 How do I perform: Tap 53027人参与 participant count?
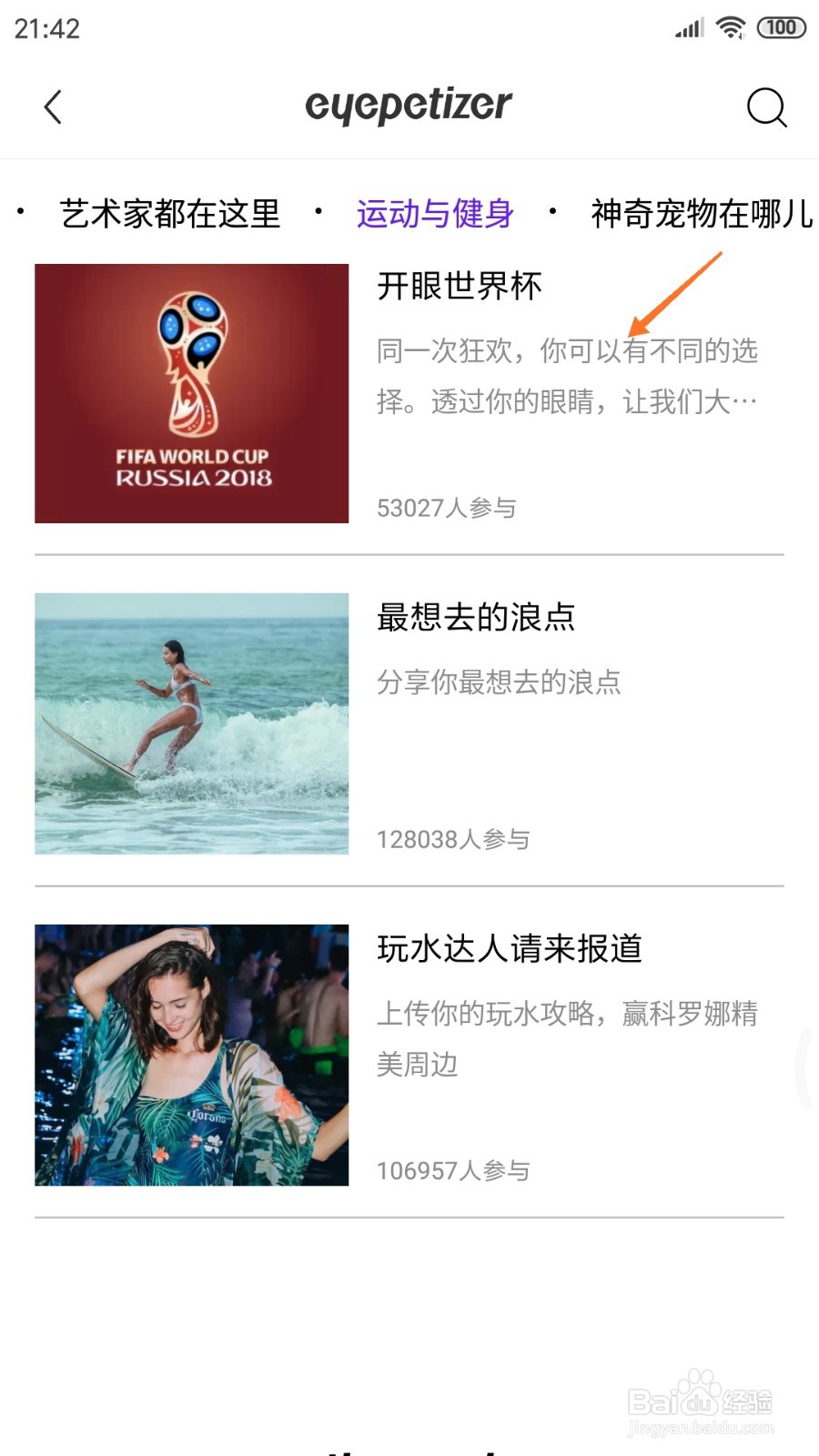tap(446, 507)
